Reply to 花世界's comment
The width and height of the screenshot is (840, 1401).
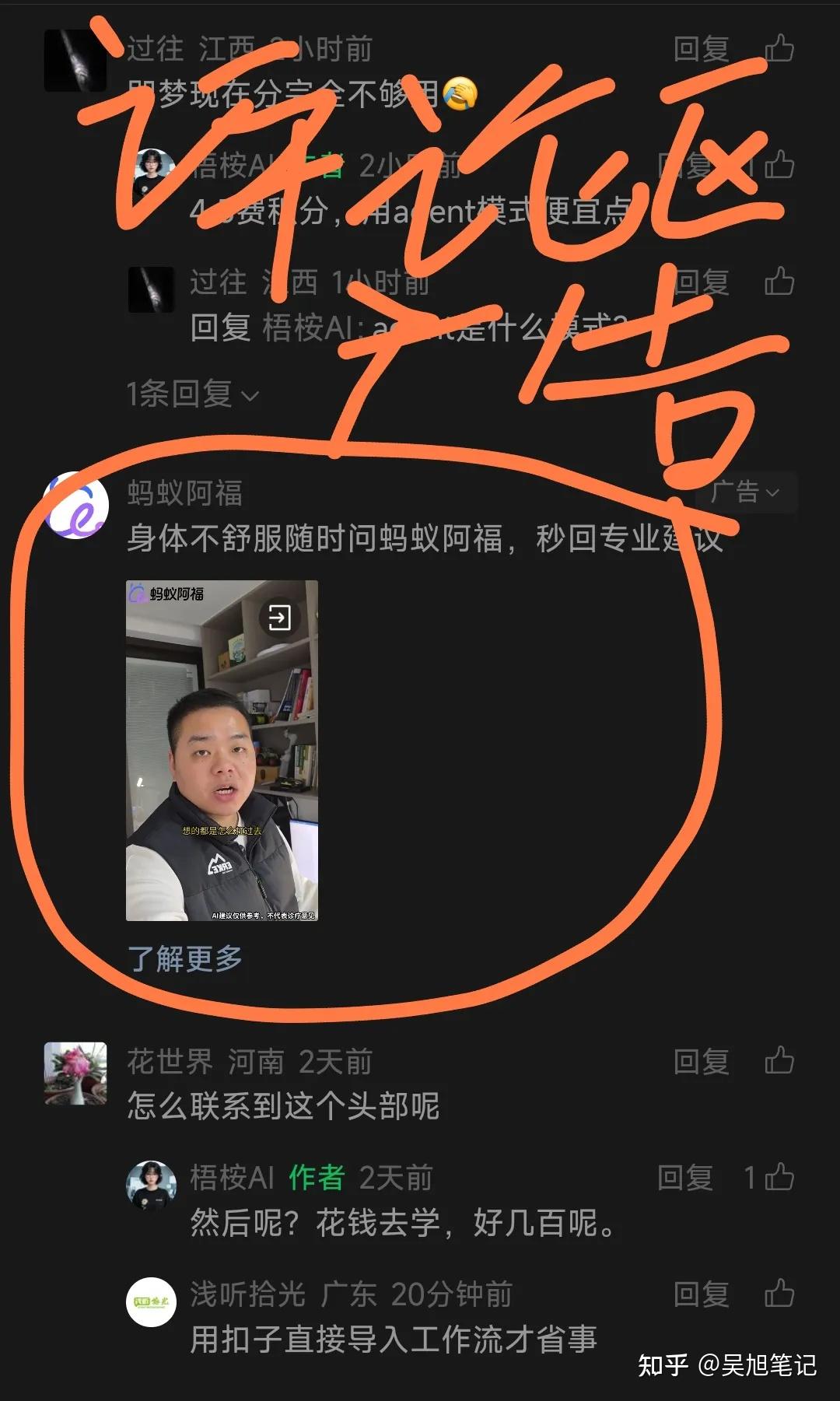701,1061
